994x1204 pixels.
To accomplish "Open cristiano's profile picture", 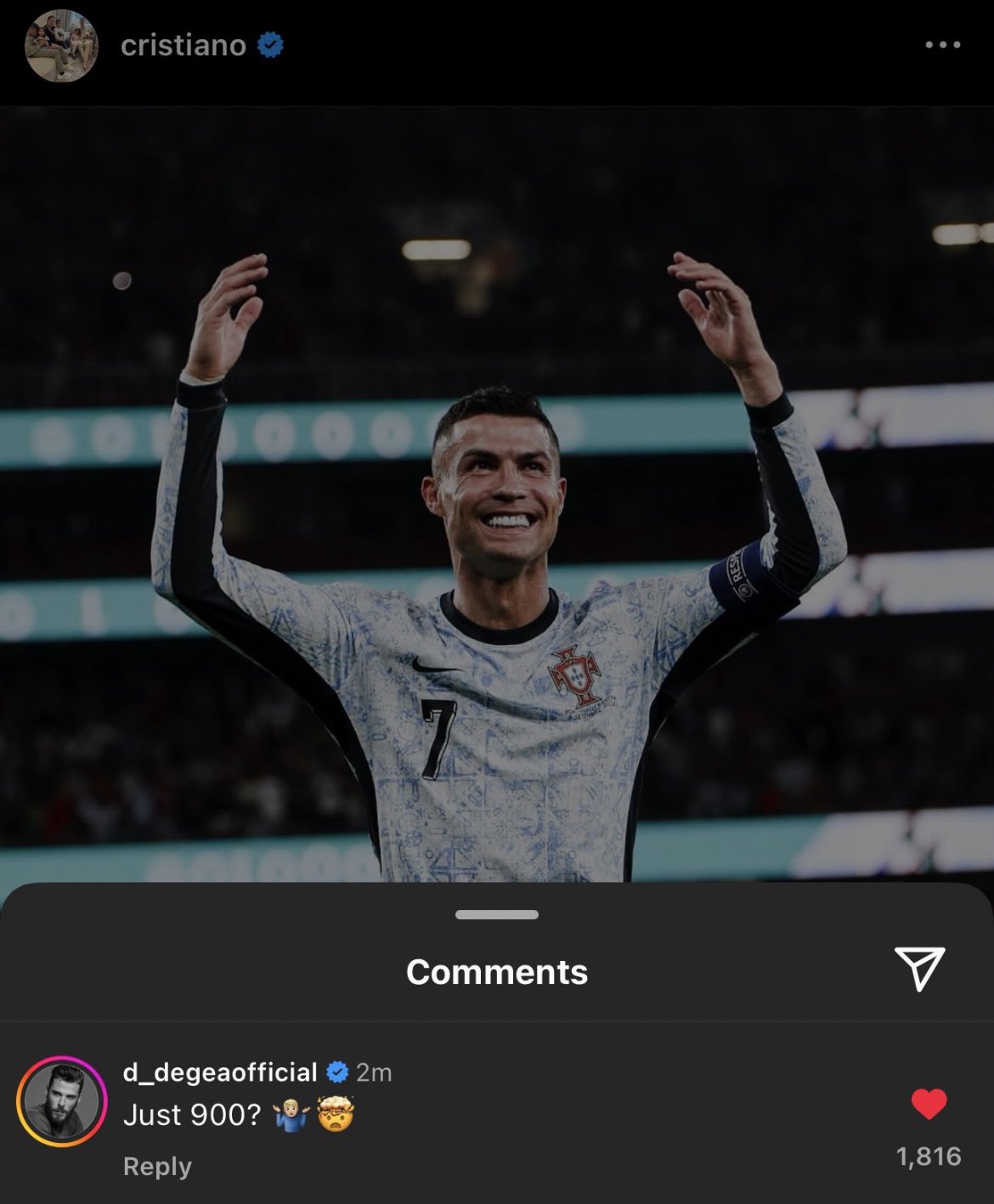I will click(x=61, y=46).
